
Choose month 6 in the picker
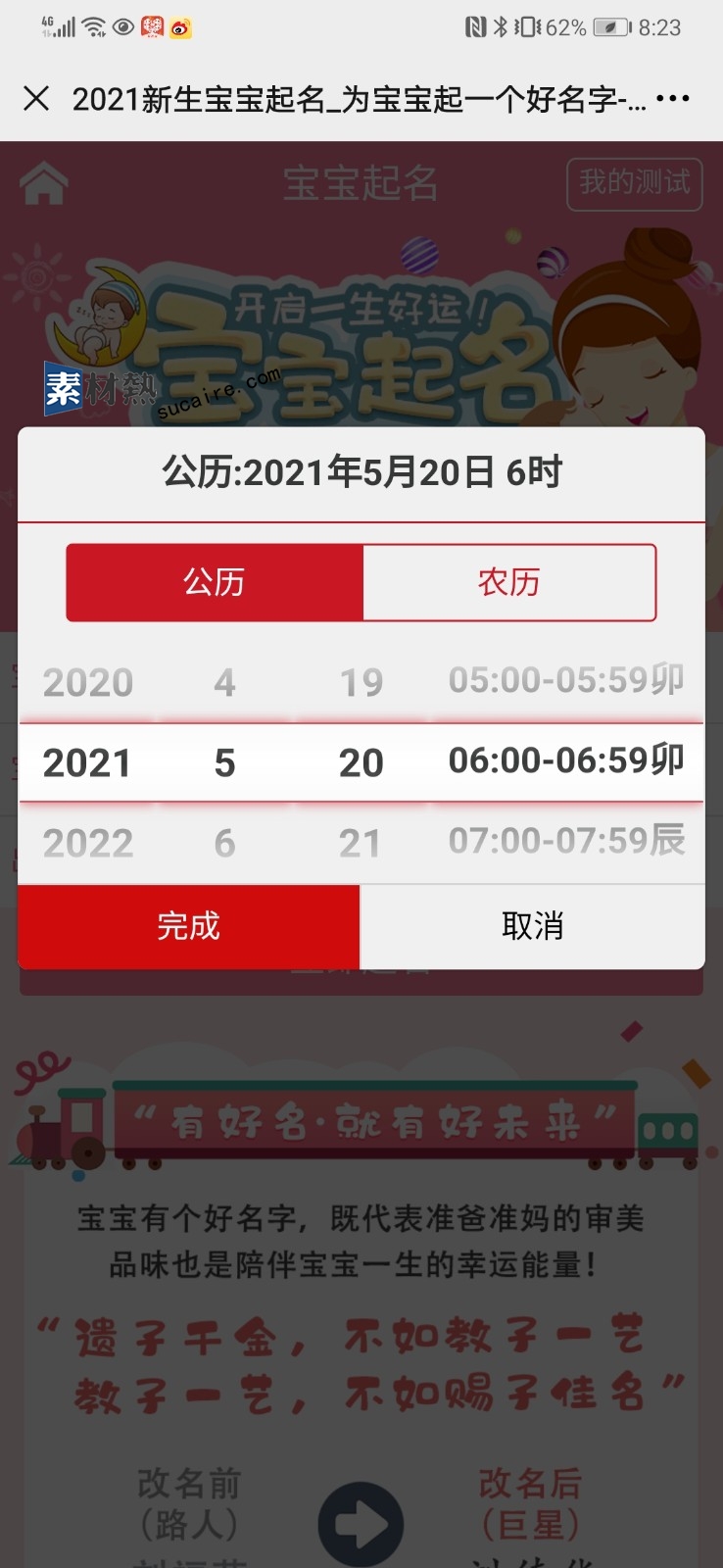point(224,844)
